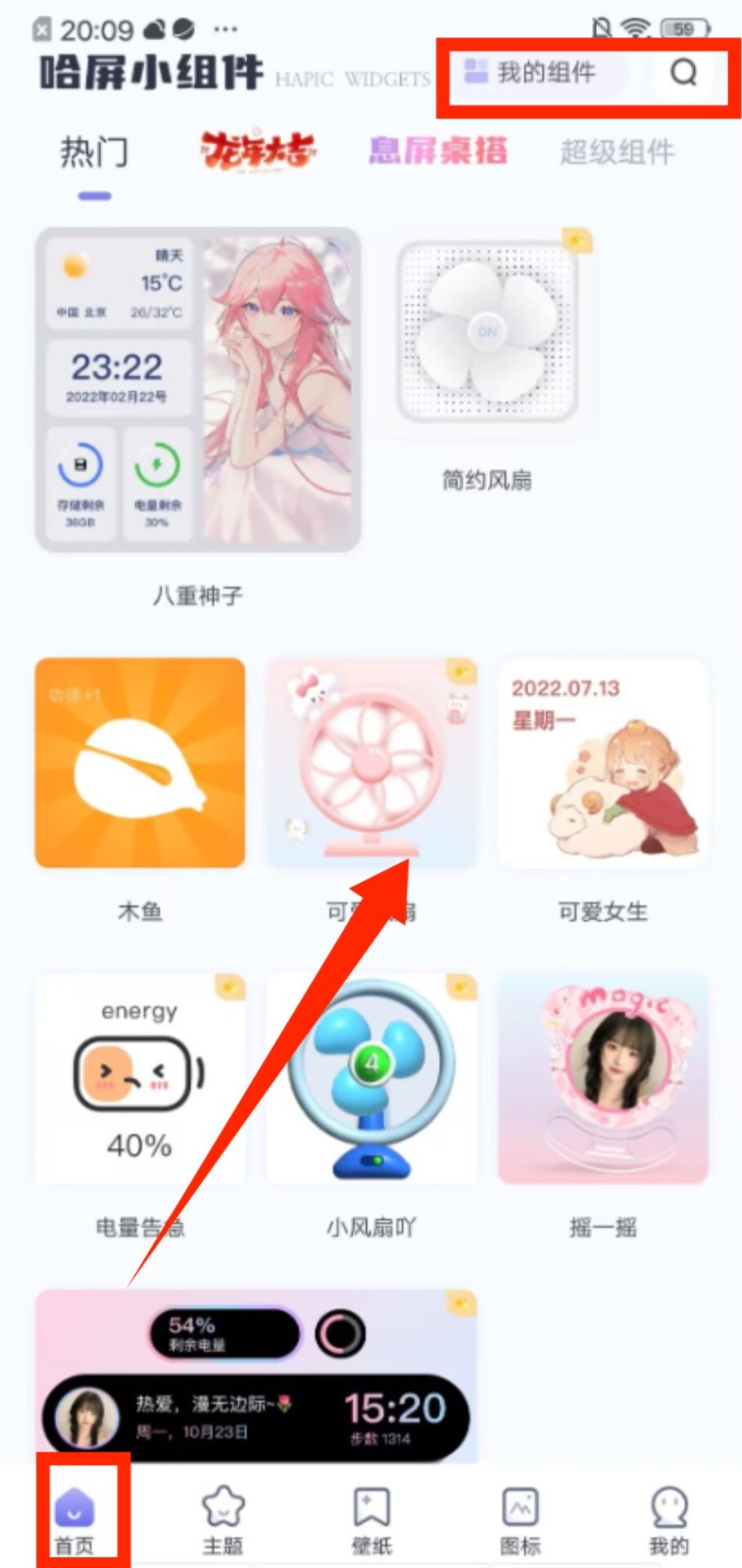The image size is (742, 1568).
Task: Open the search magnifier icon
Action: point(683,73)
